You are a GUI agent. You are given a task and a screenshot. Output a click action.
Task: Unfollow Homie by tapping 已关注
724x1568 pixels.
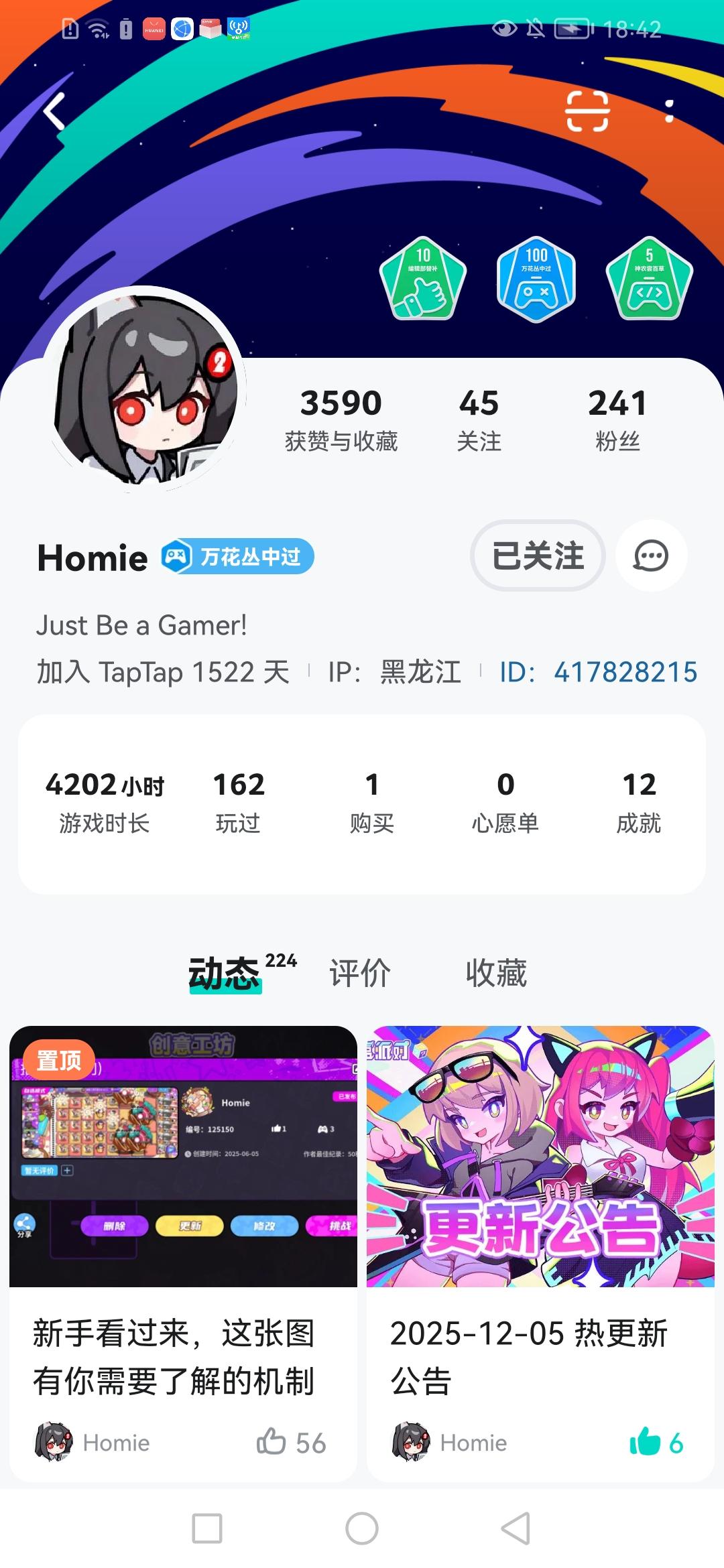tap(536, 556)
